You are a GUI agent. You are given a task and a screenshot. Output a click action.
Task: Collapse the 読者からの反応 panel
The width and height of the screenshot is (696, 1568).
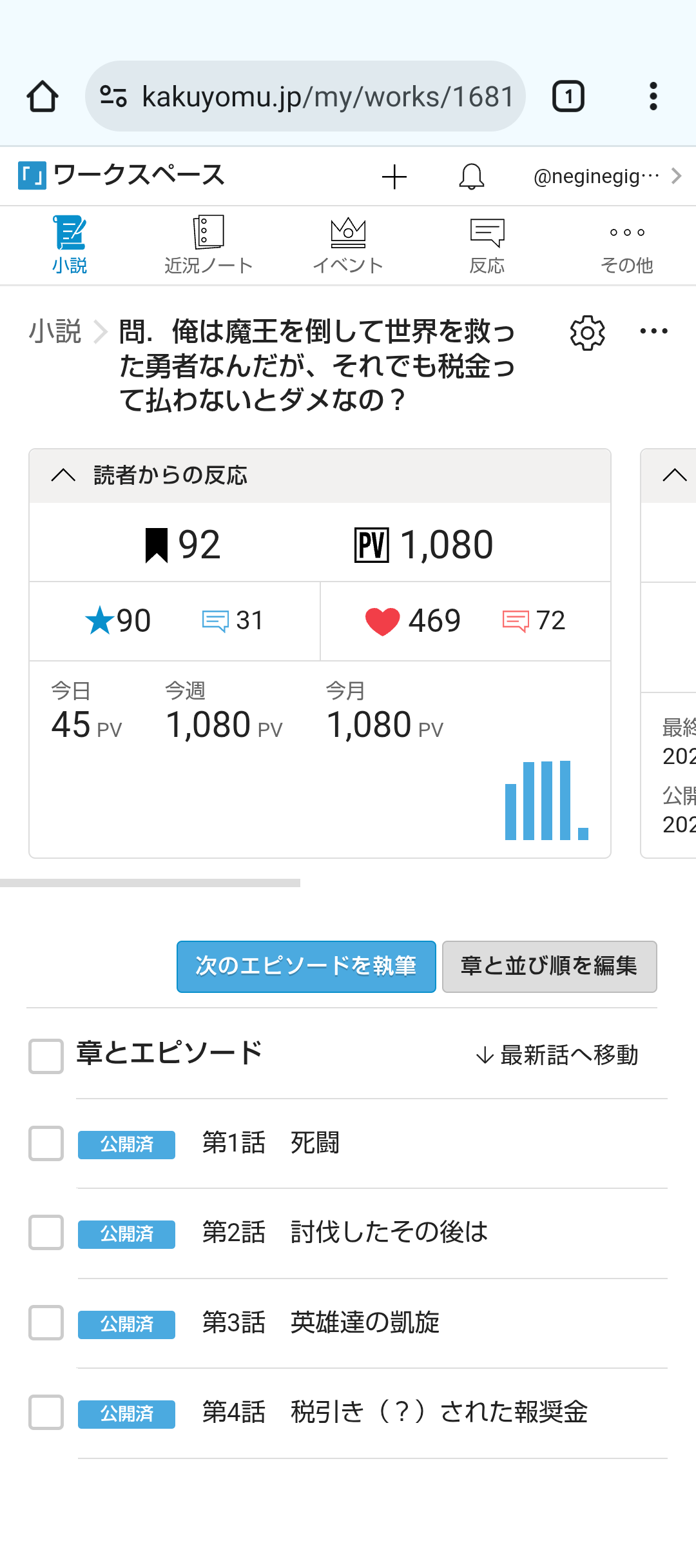[x=63, y=476]
